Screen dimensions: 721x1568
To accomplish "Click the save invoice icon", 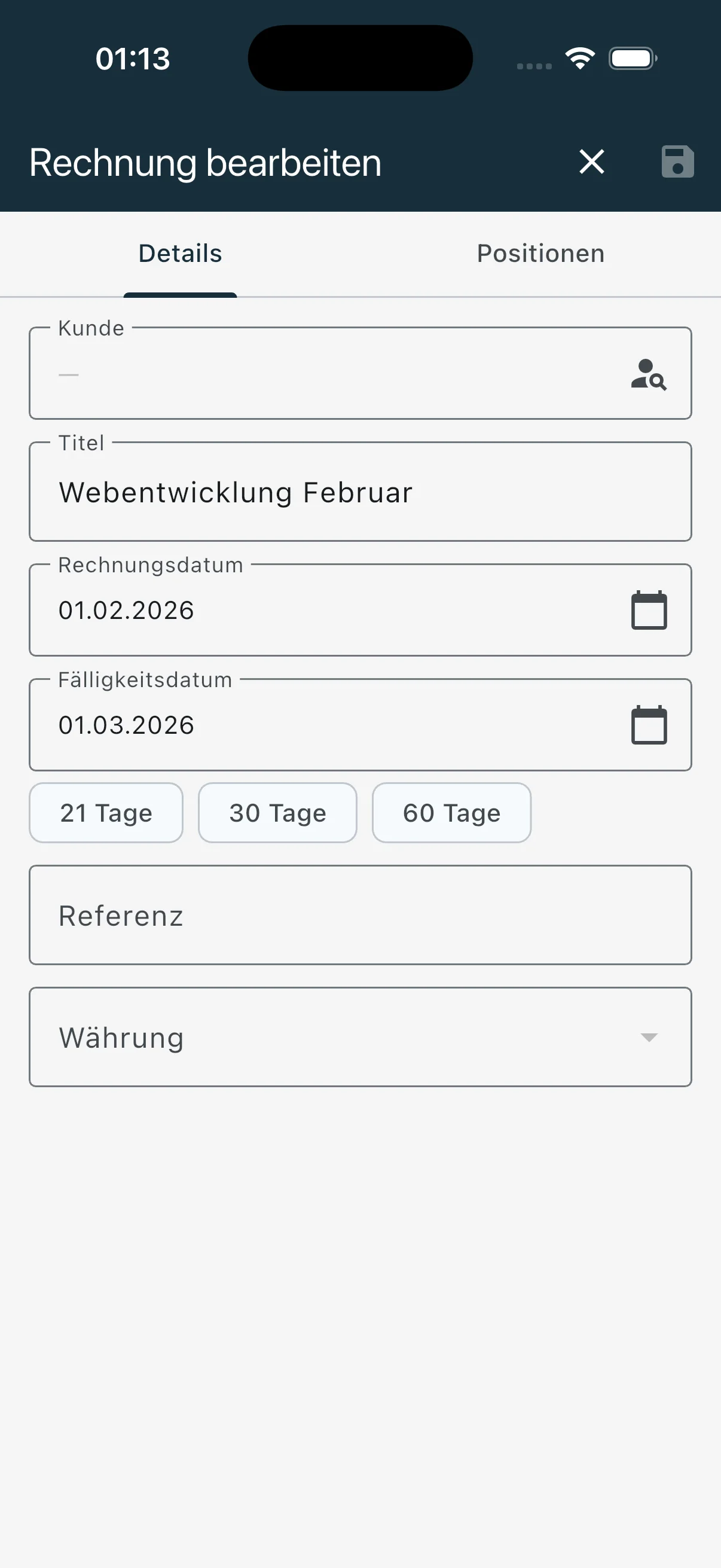I will click(677, 162).
